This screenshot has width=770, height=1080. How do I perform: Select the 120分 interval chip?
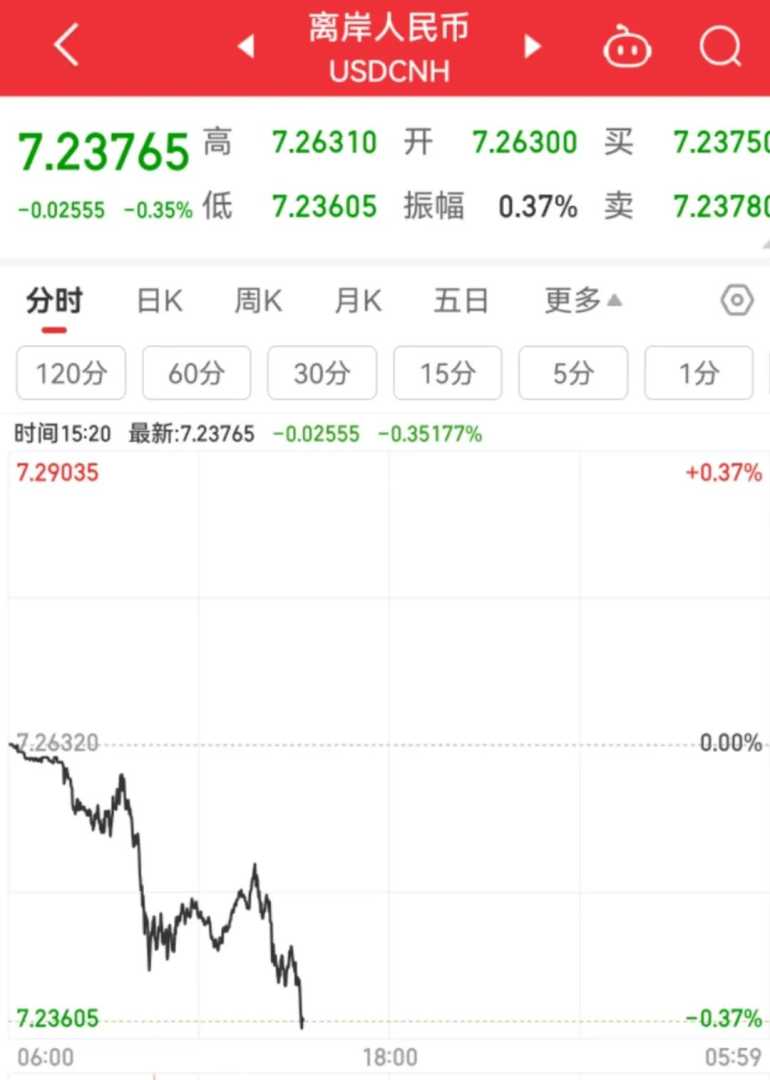click(x=71, y=374)
